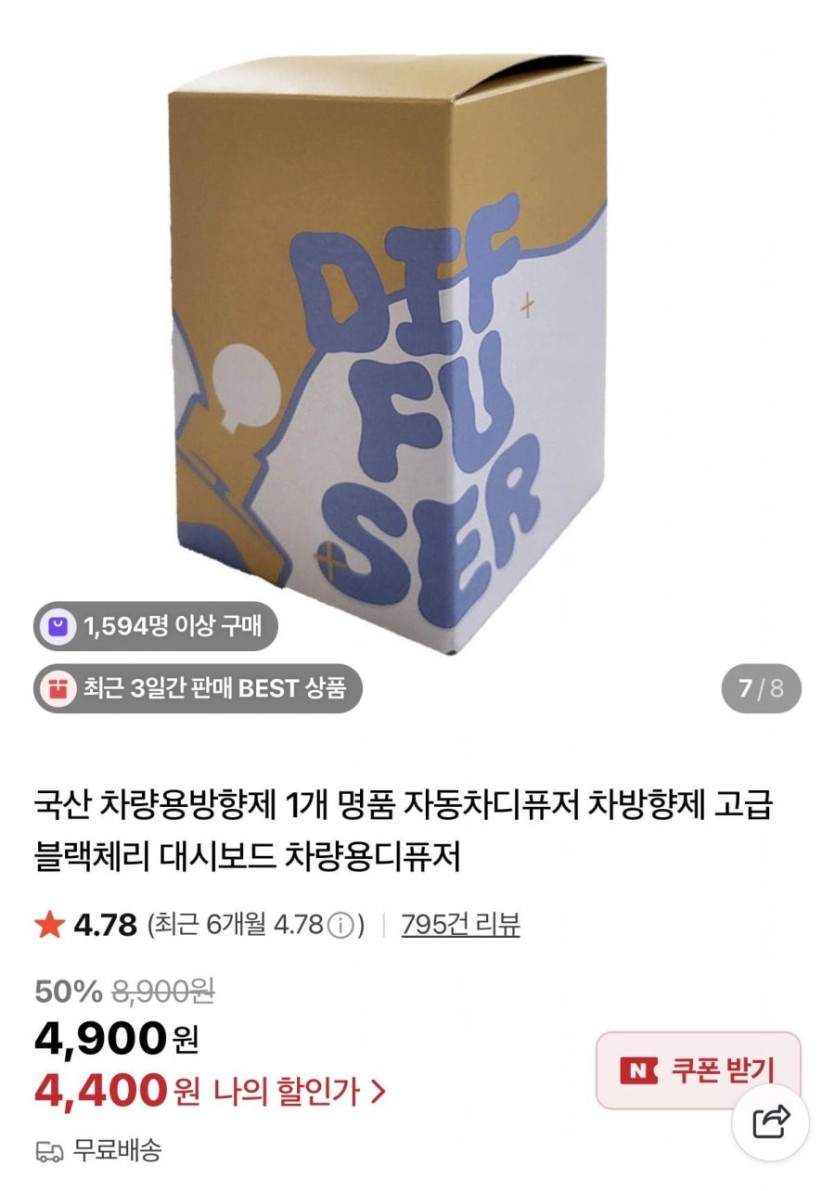This screenshot has height=1191, width=835.
Task: Open the 795건 리뷰 reviews link
Action: 460,925
